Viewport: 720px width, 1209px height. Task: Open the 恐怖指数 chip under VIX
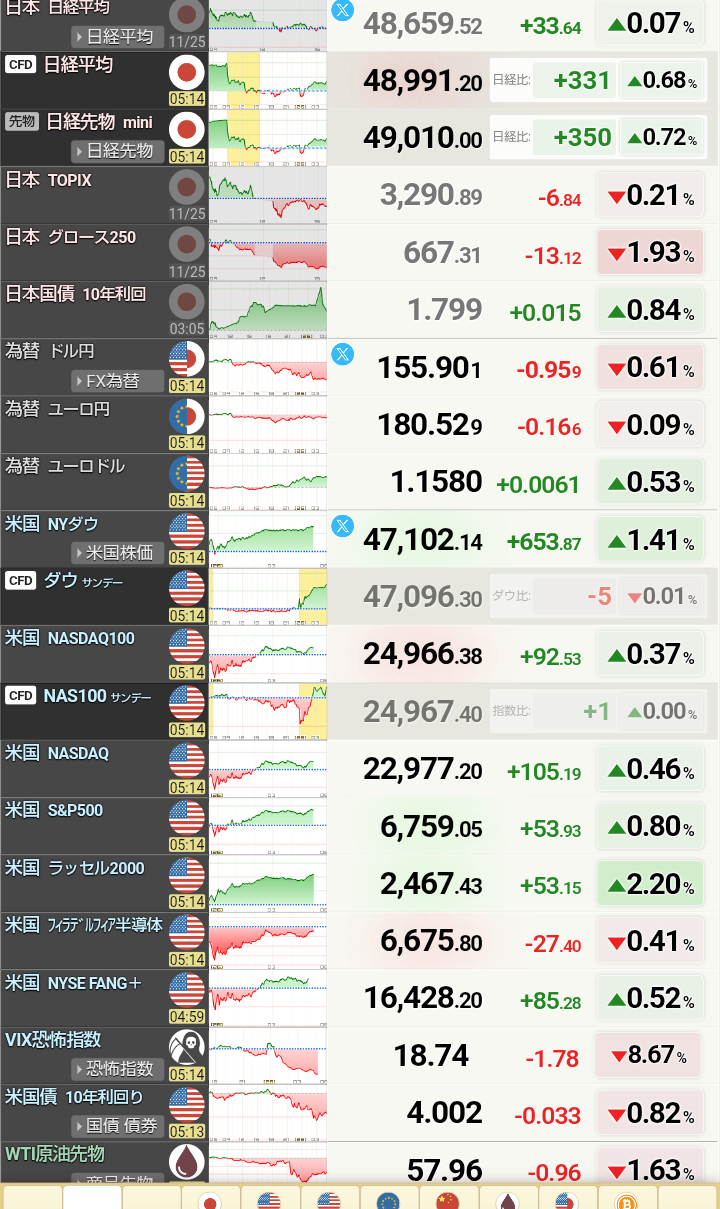pos(118,1069)
